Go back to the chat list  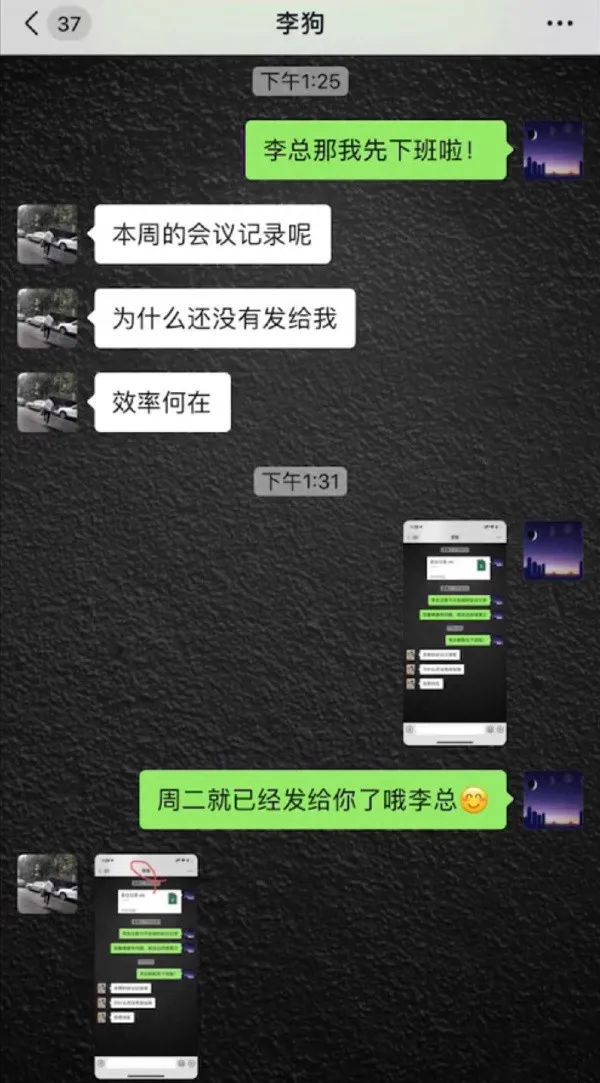click(x=32, y=24)
